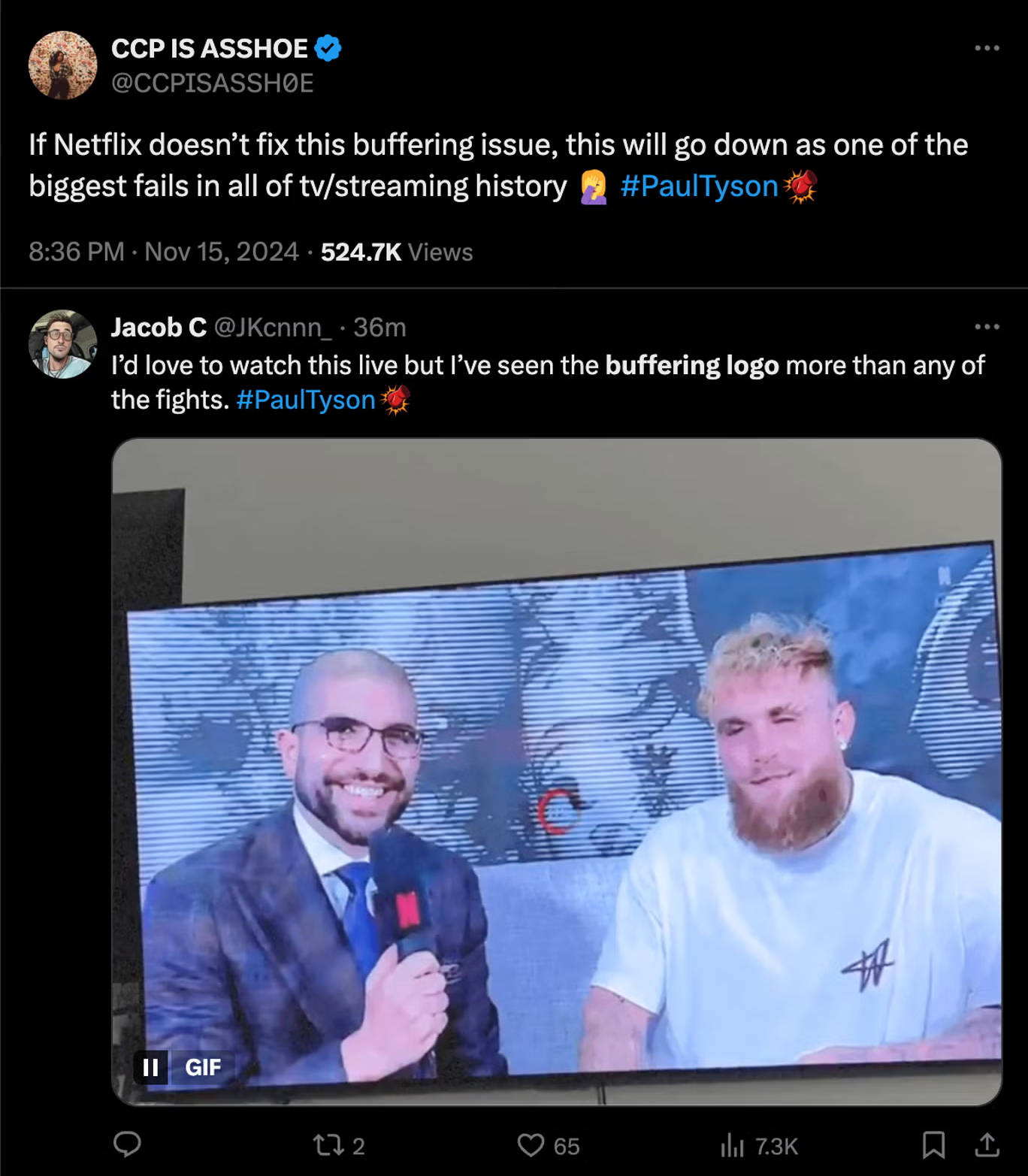View Jacob C's profile avatar
Image resolution: width=1028 pixels, height=1176 pixels.
point(62,344)
